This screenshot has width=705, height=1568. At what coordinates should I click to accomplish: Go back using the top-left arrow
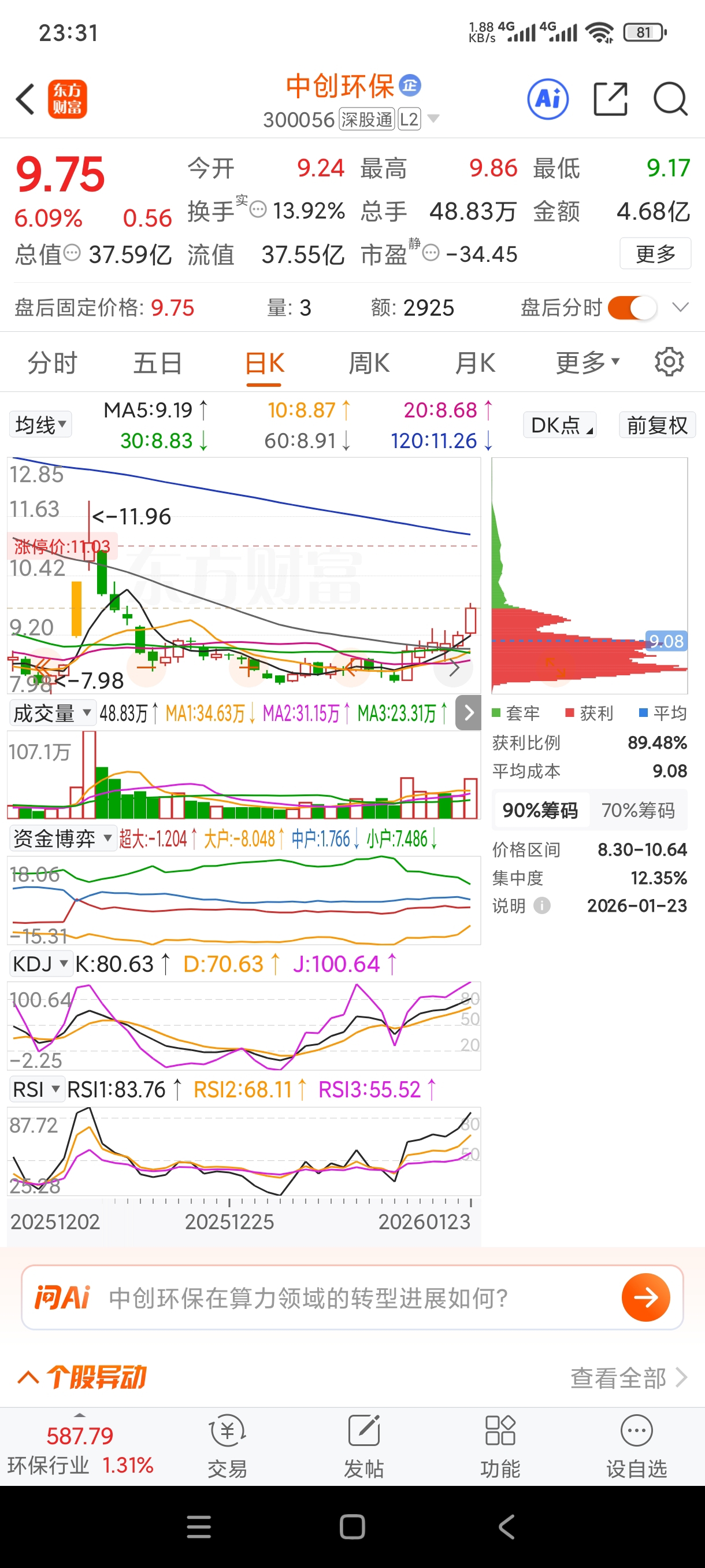(x=25, y=99)
